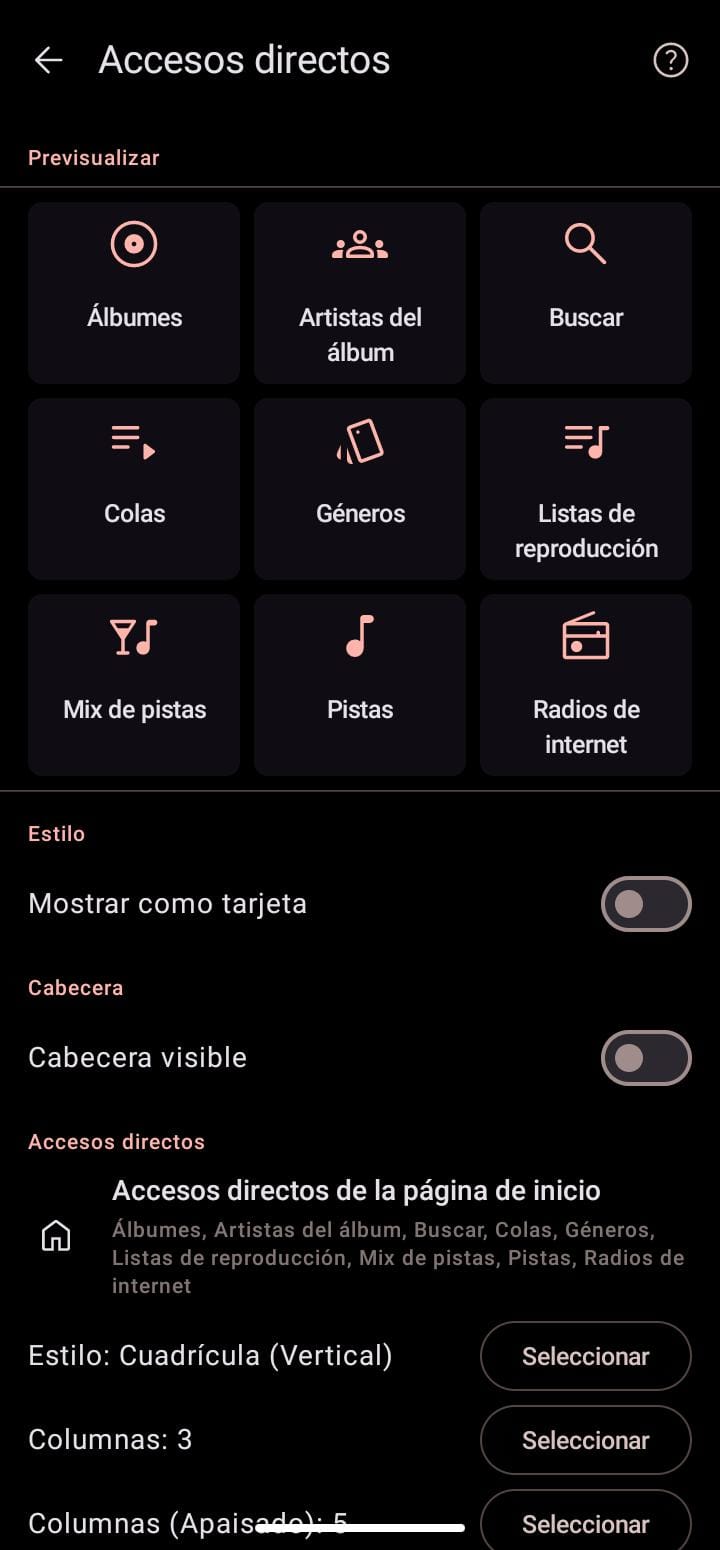Open the Colas shortcut tile
This screenshot has width=720, height=1550.
coord(134,489)
